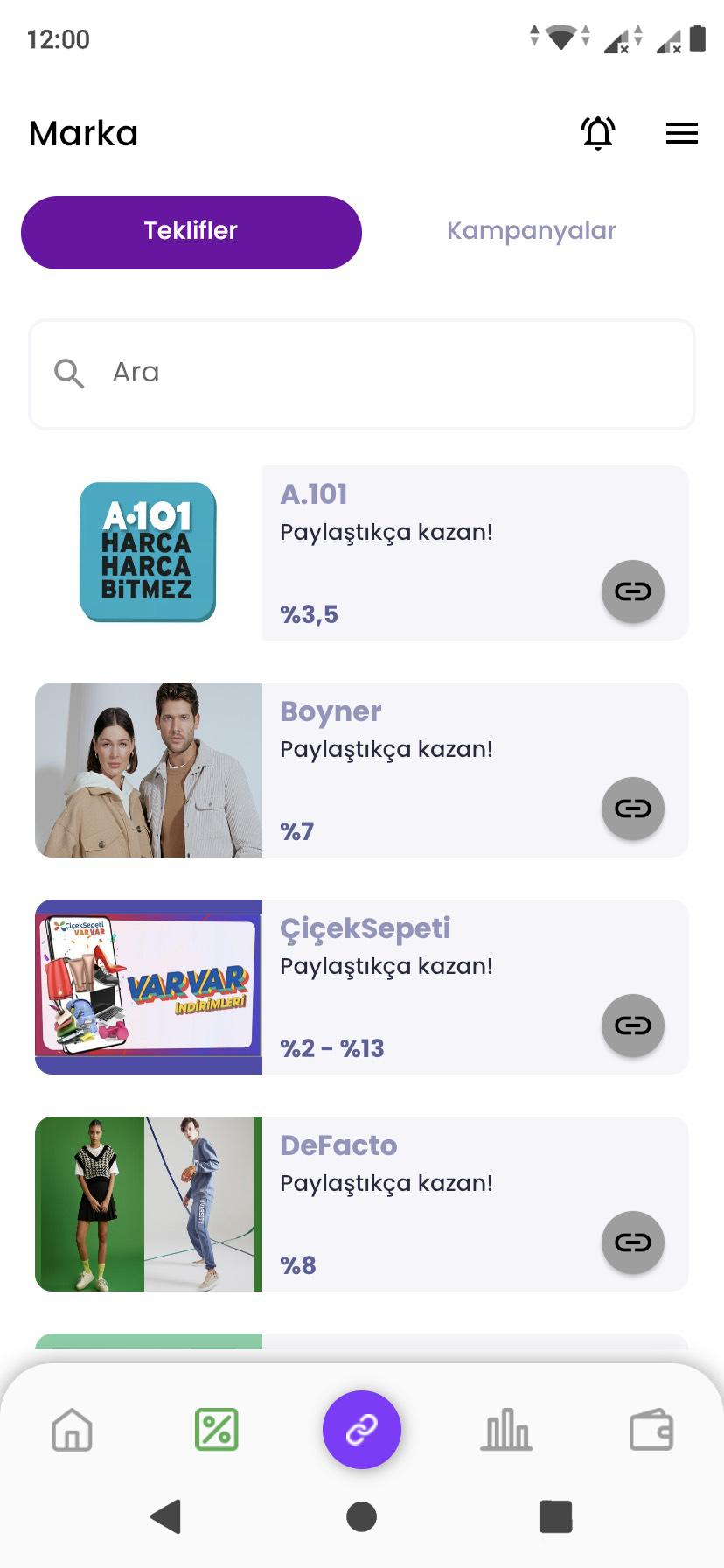Tap the Ara search field
The image size is (724, 1568).
coord(362,374)
